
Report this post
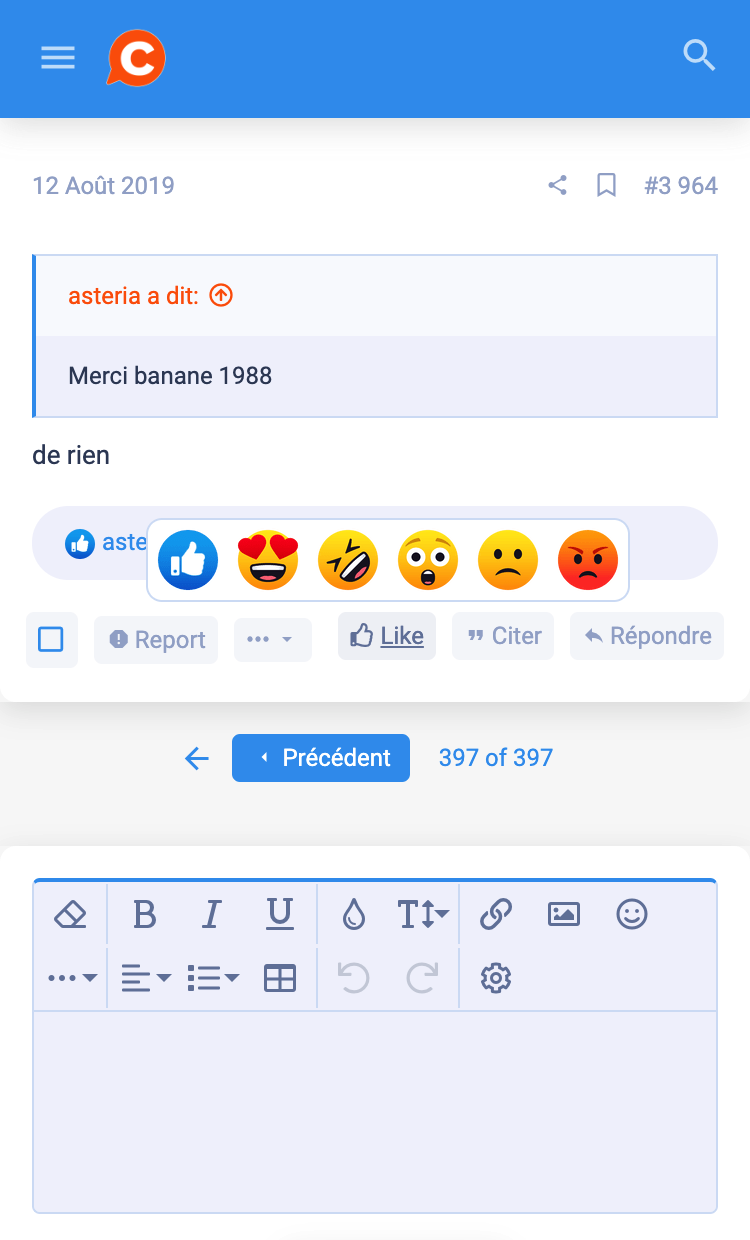point(156,640)
